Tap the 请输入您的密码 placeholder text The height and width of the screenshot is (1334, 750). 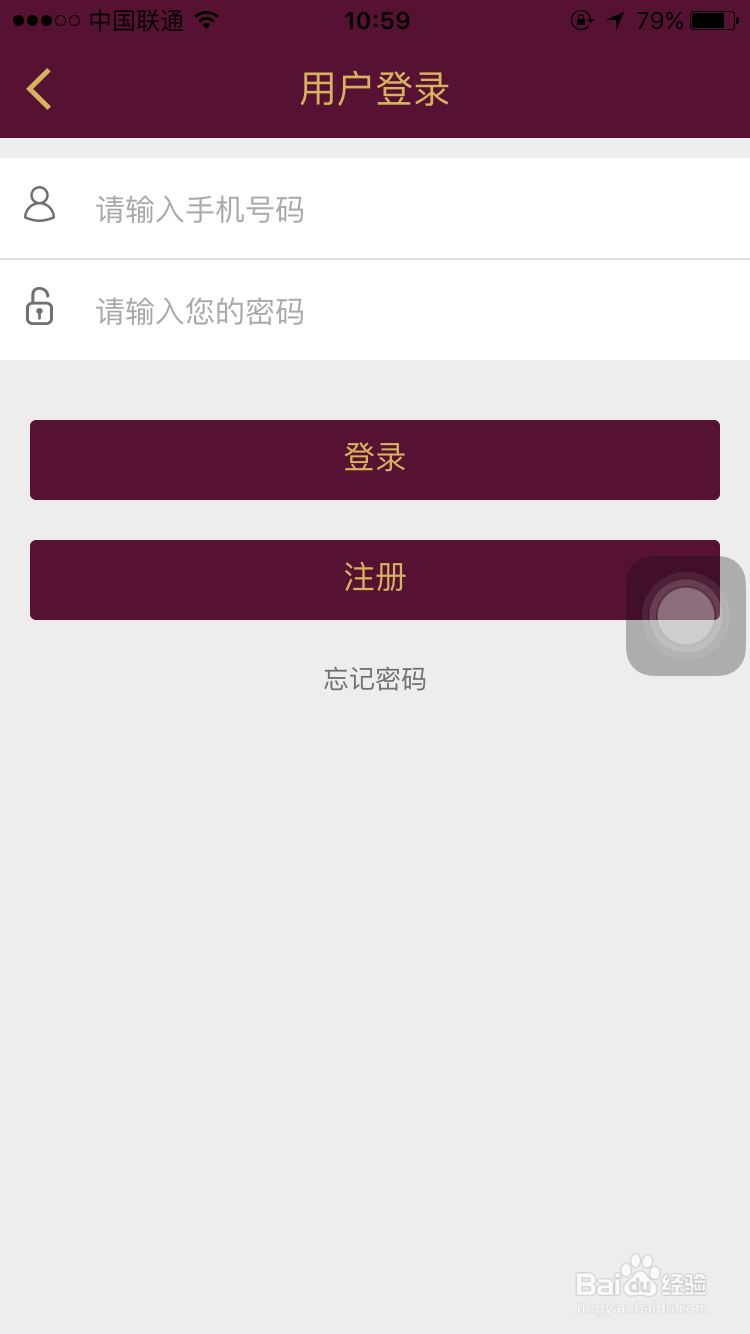[199, 311]
